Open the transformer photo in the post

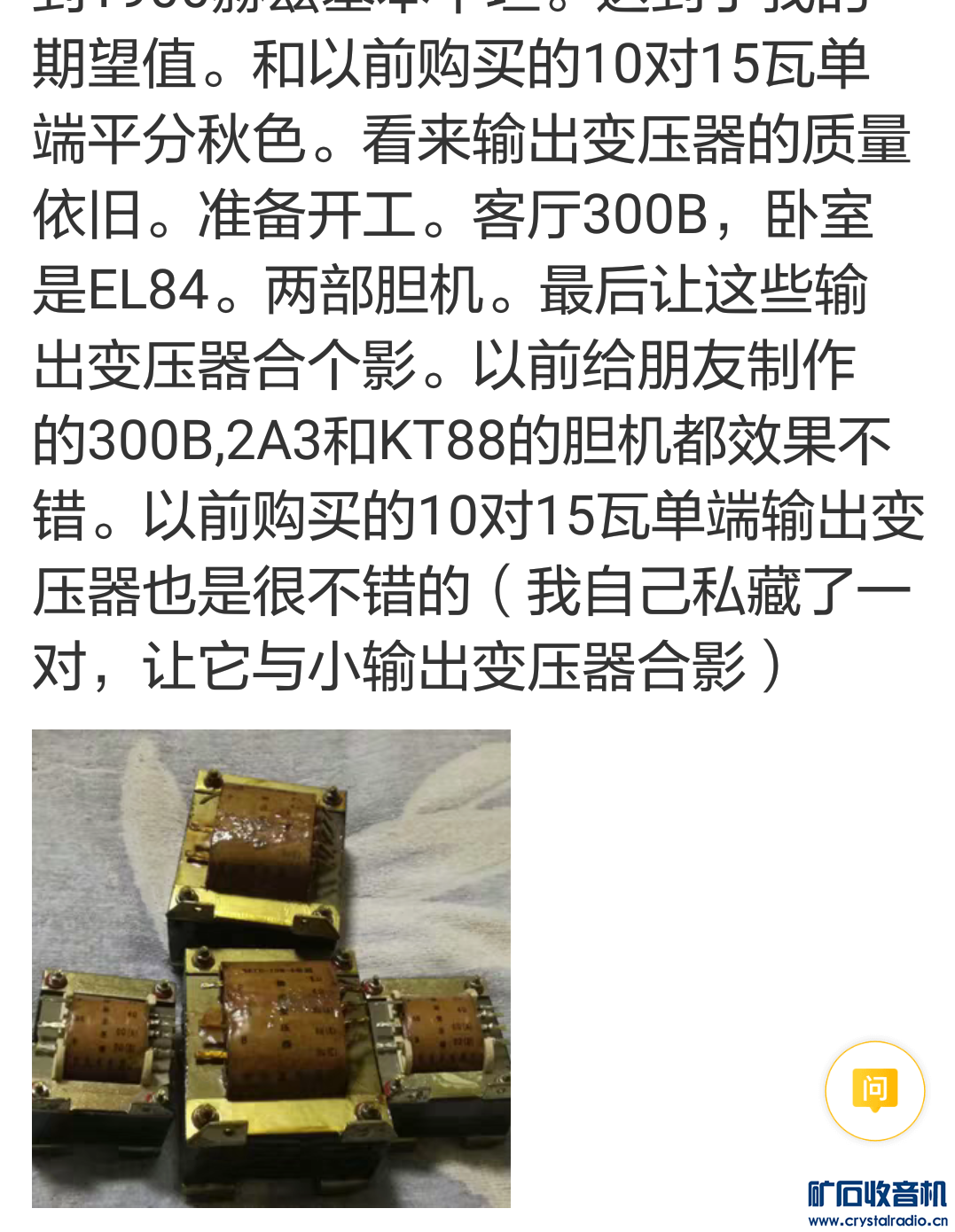click(x=271, y=968)
